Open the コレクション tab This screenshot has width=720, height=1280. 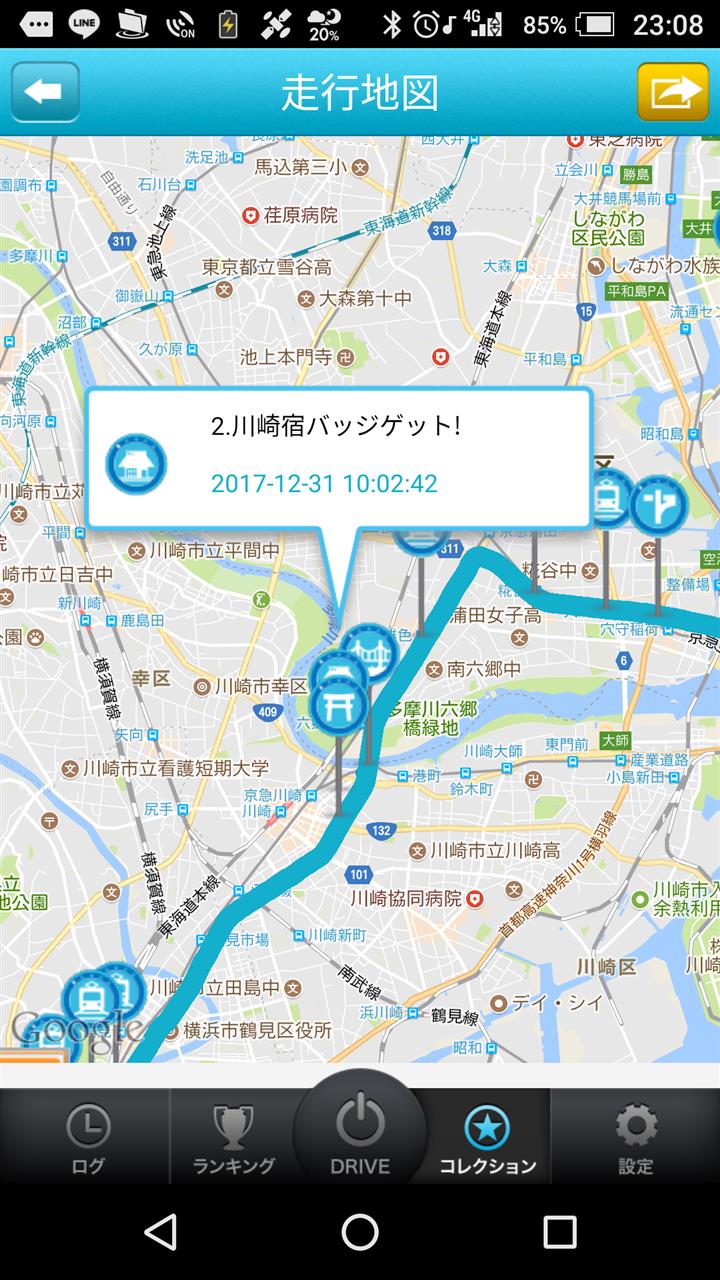pos(488,1139)
